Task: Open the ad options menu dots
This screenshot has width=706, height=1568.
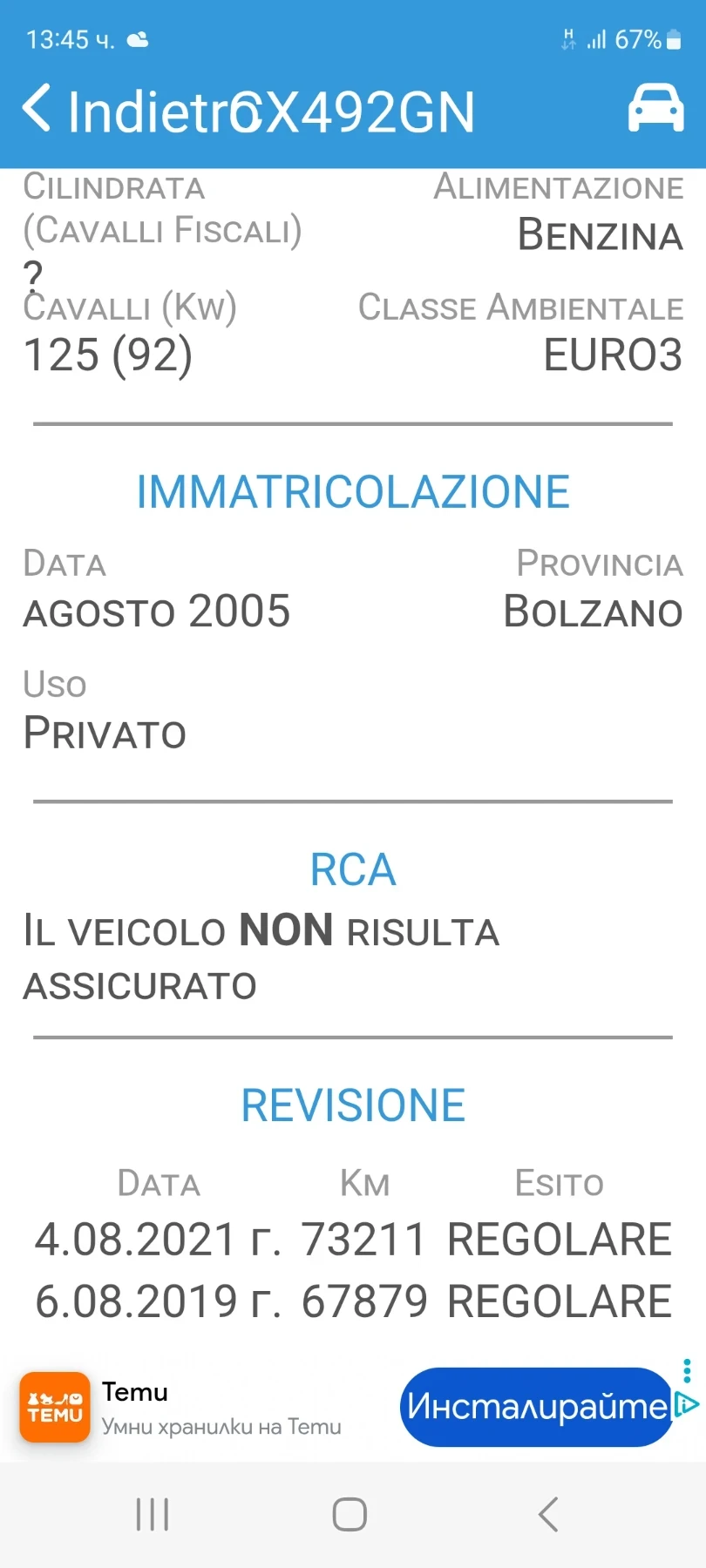Action: tap(688, 1370)
